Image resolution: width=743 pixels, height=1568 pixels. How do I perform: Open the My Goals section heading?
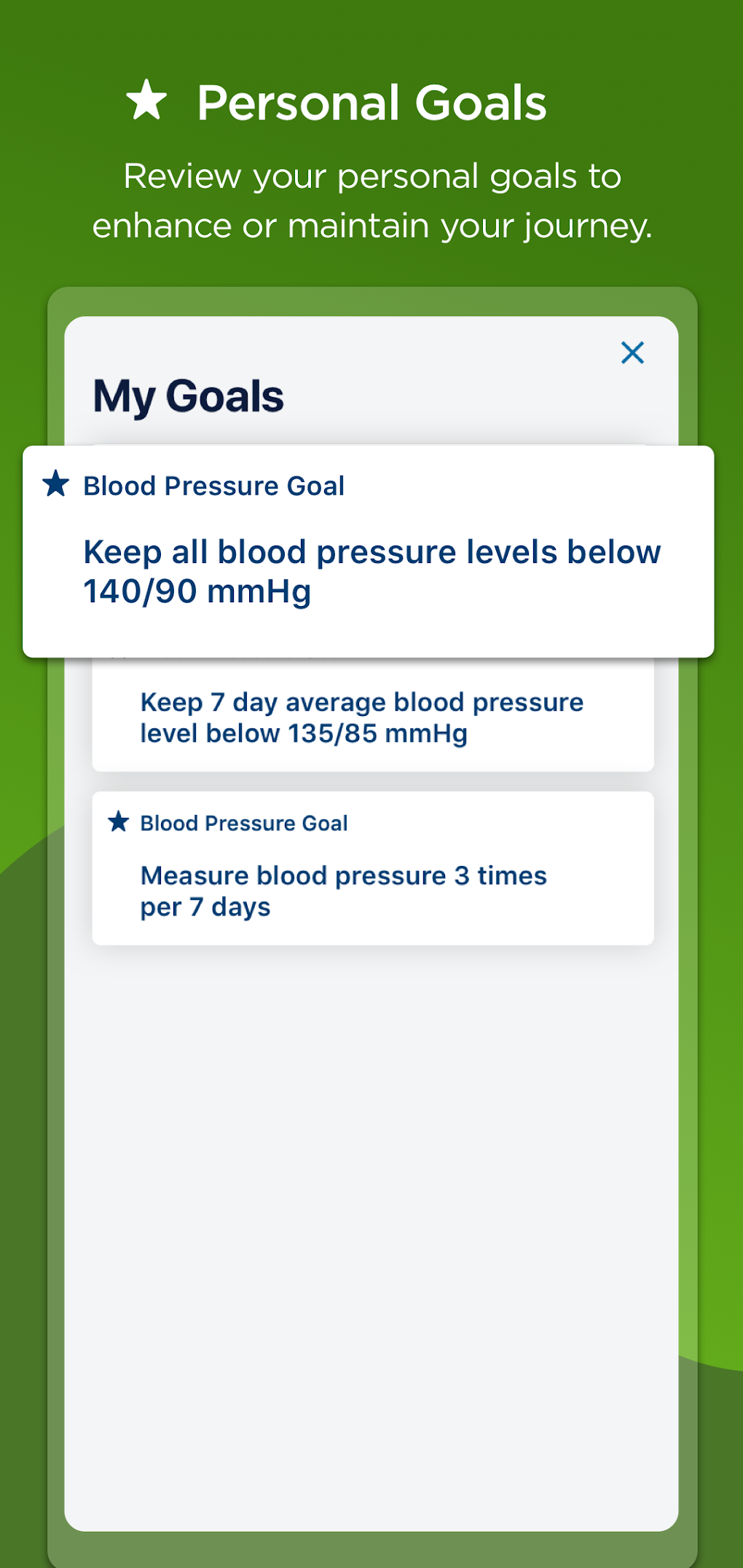189,395
